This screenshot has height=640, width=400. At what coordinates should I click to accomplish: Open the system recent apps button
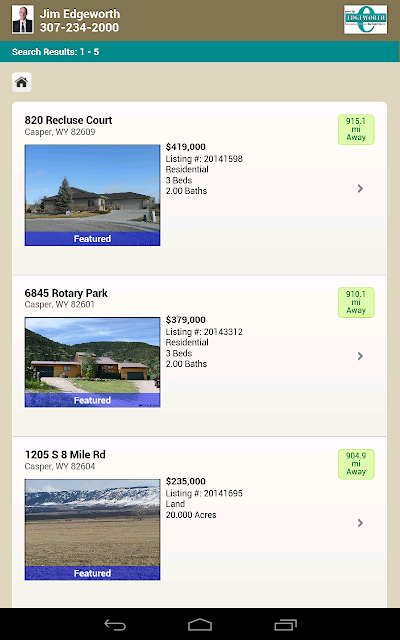285,624
